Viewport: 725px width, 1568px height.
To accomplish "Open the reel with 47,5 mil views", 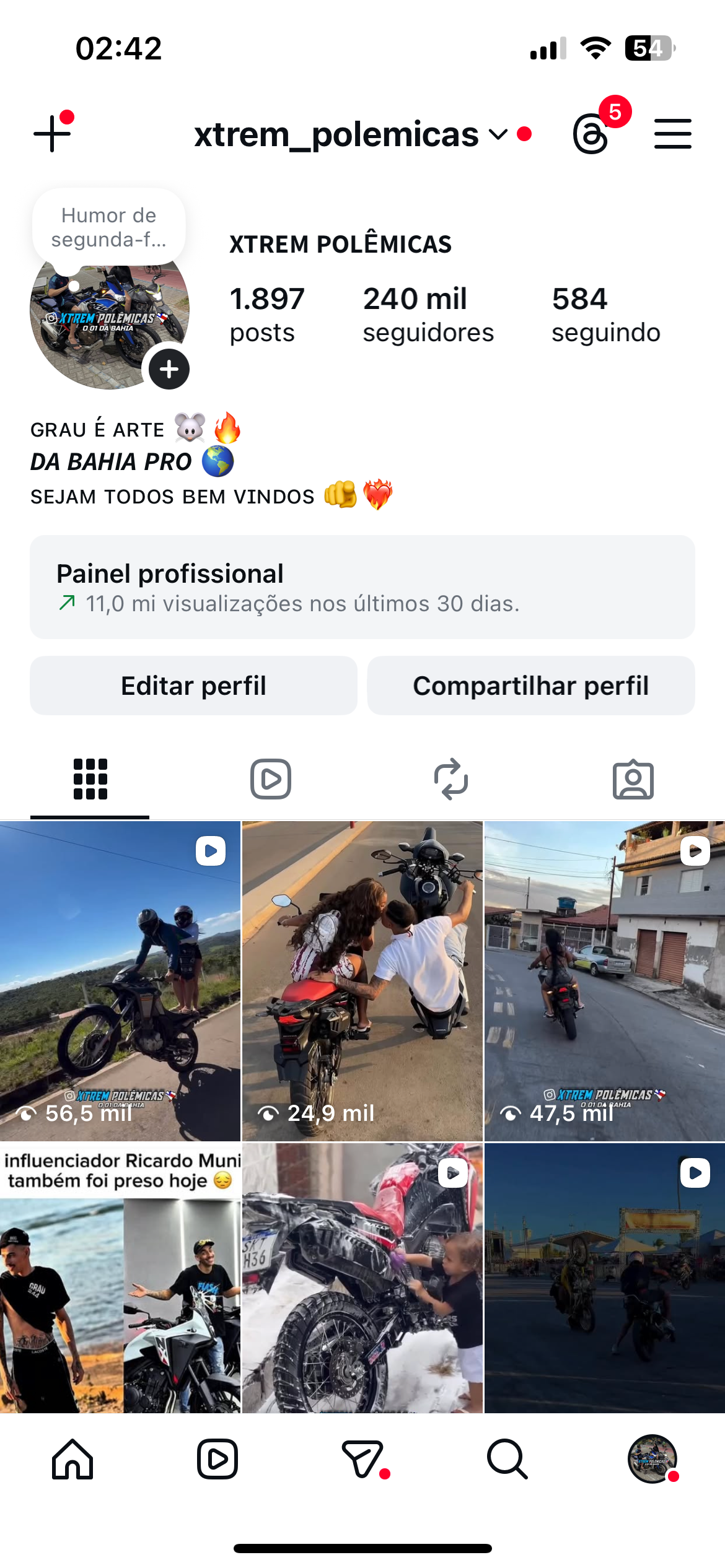I will pyautogui.click(x=604, y=981).
